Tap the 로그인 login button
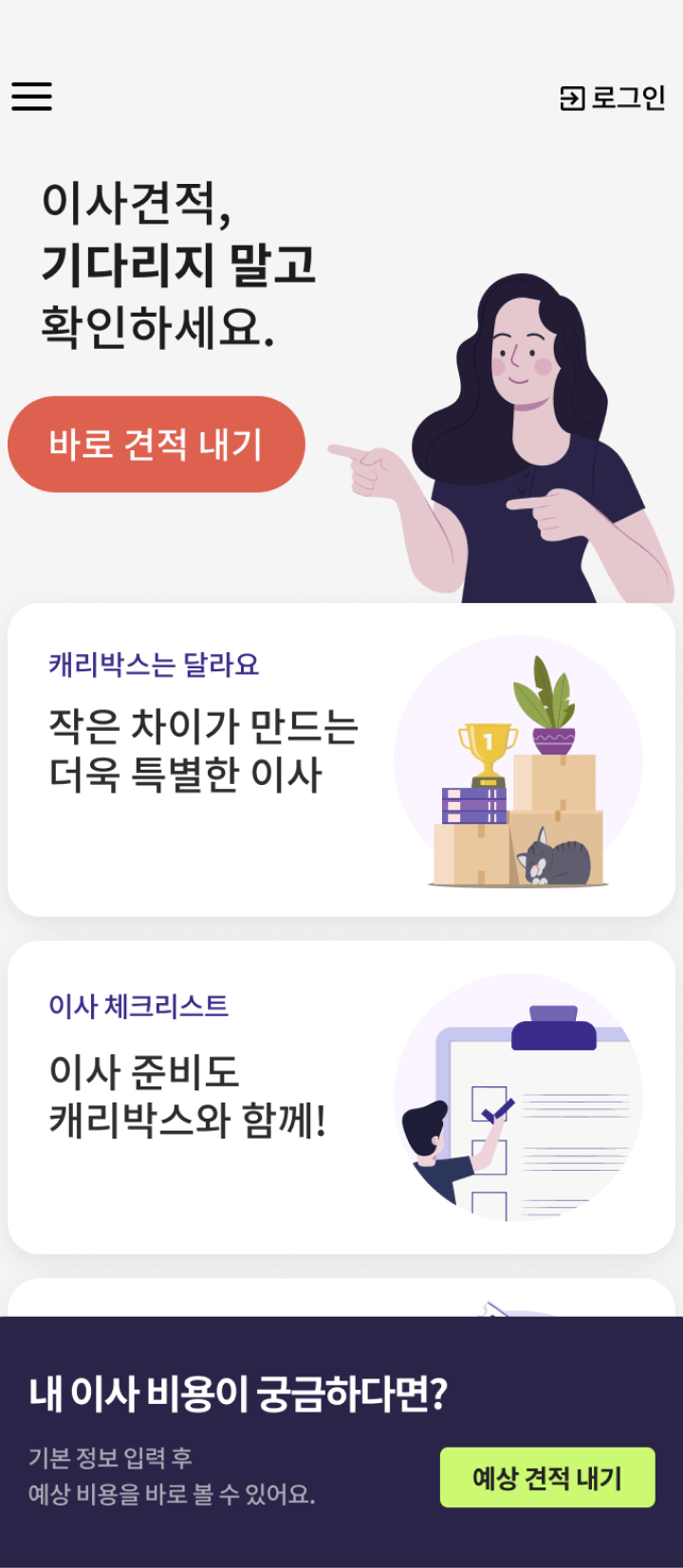The image size is (683, 1568). [x=613, y=98]
